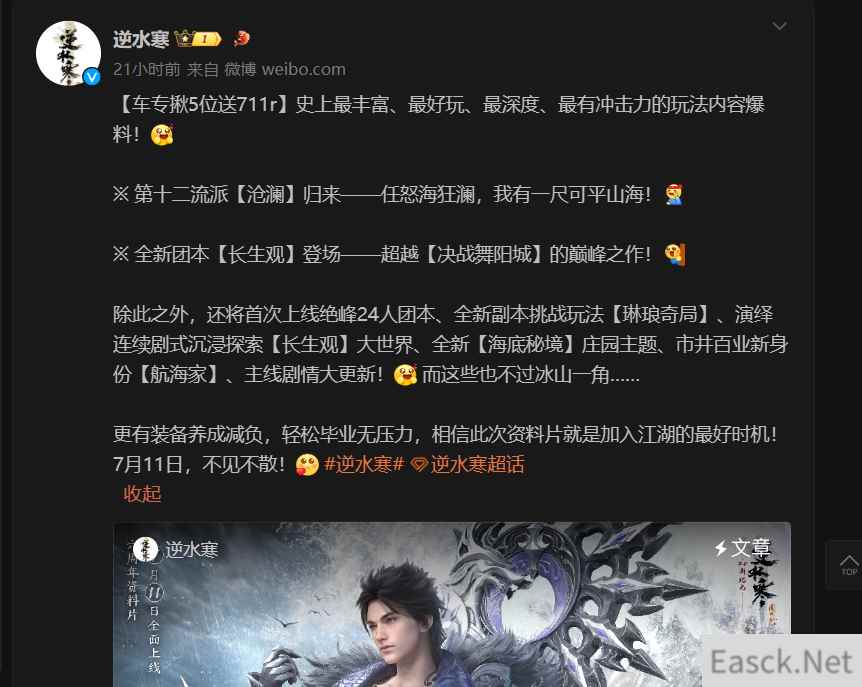Open the 逆水寒 username link
Image resolution: width=862 pixels, height=687 pixels.
click(x=140, y=39)
